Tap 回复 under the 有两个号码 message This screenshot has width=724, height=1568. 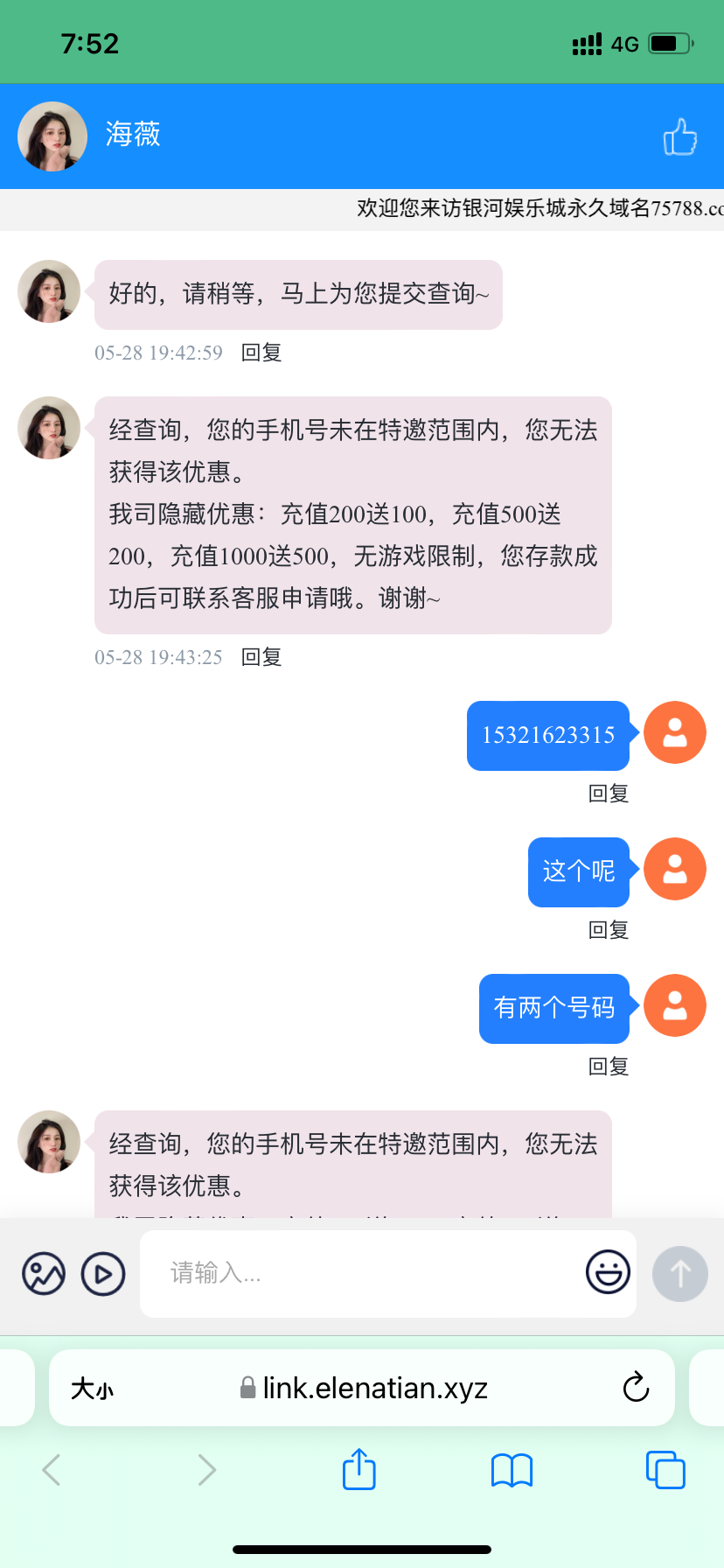click(608, 1066)
